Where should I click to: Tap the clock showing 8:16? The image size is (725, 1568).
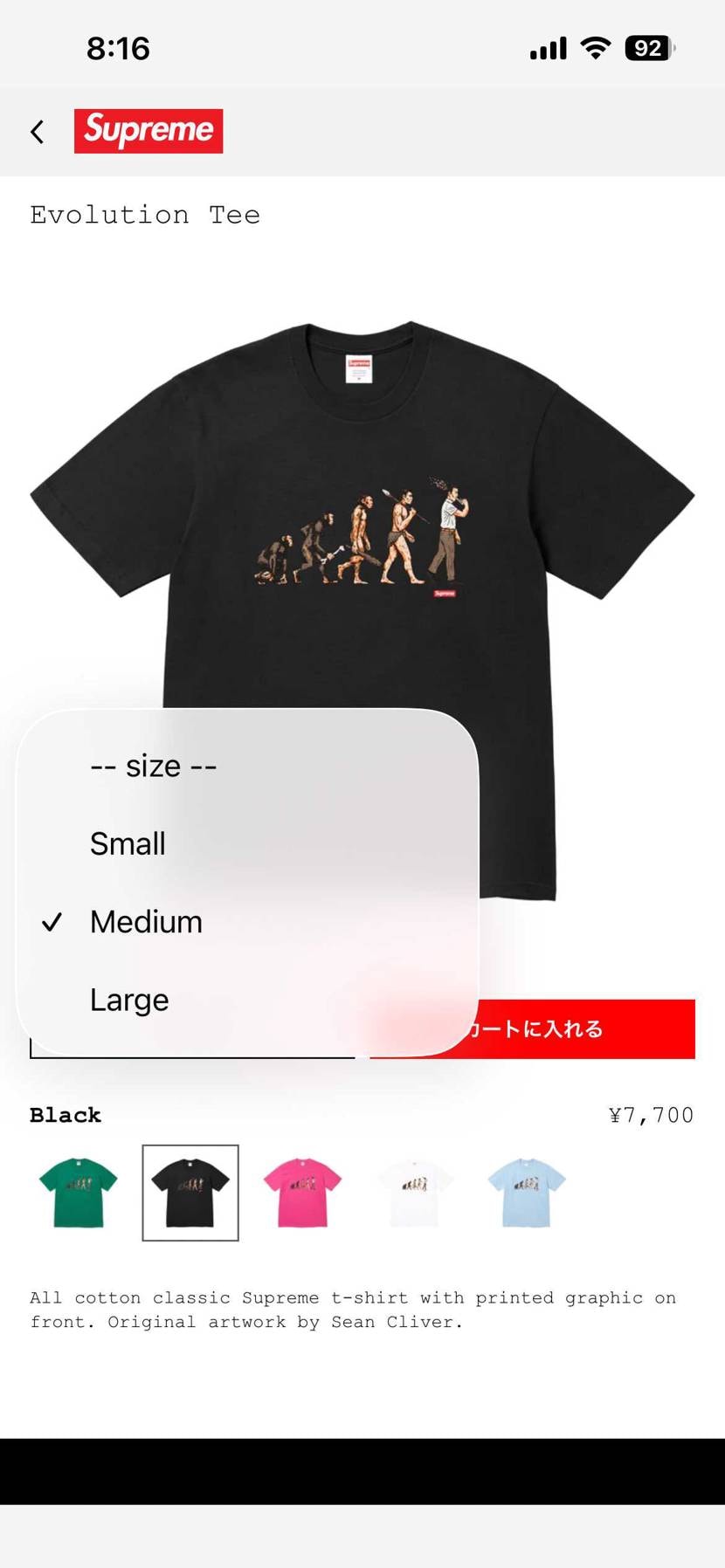point(118,48)
